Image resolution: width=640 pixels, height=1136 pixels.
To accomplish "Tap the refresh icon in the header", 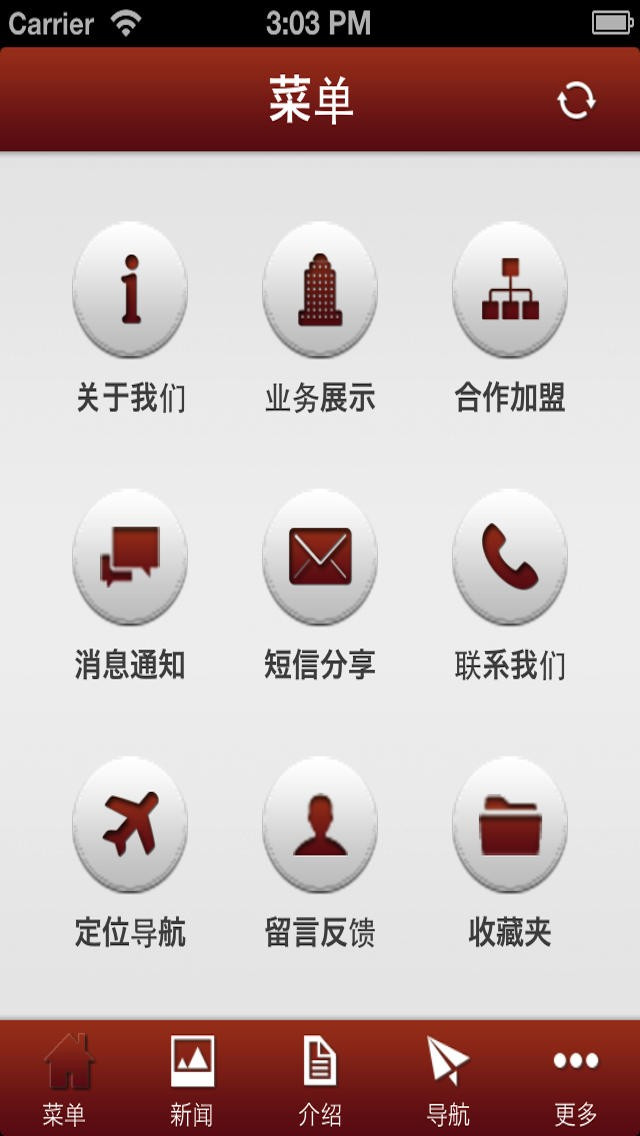I will click(x=576, y=100).
